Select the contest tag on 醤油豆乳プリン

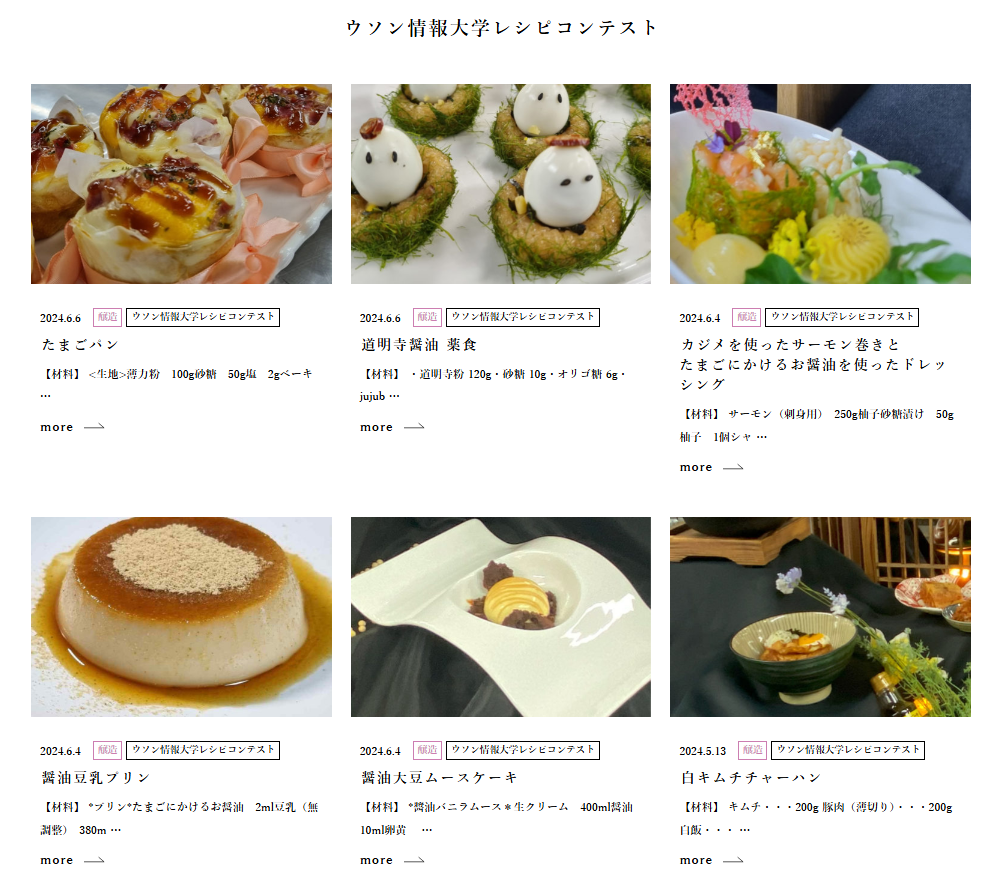(202, 750)
